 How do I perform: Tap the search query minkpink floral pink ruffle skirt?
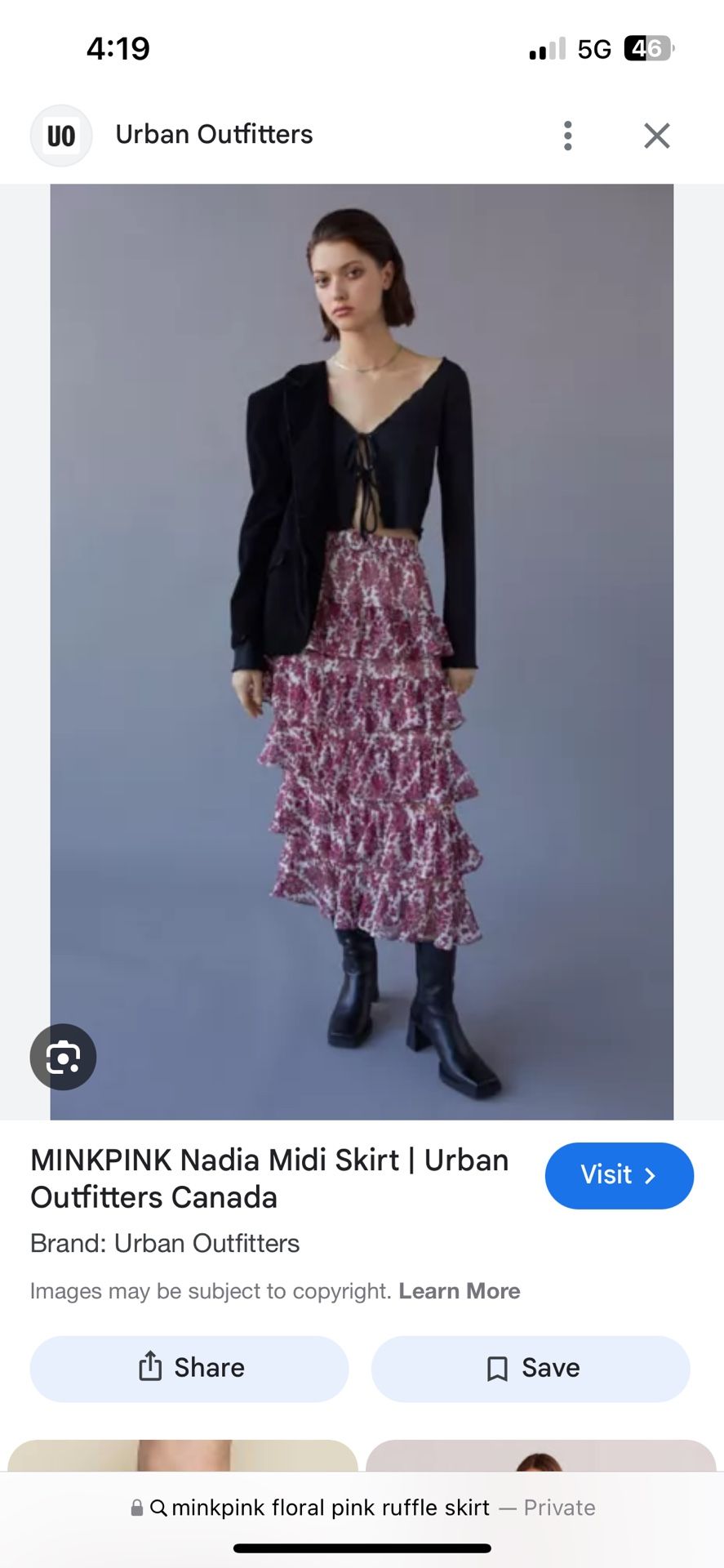(x=325, y=1508)
